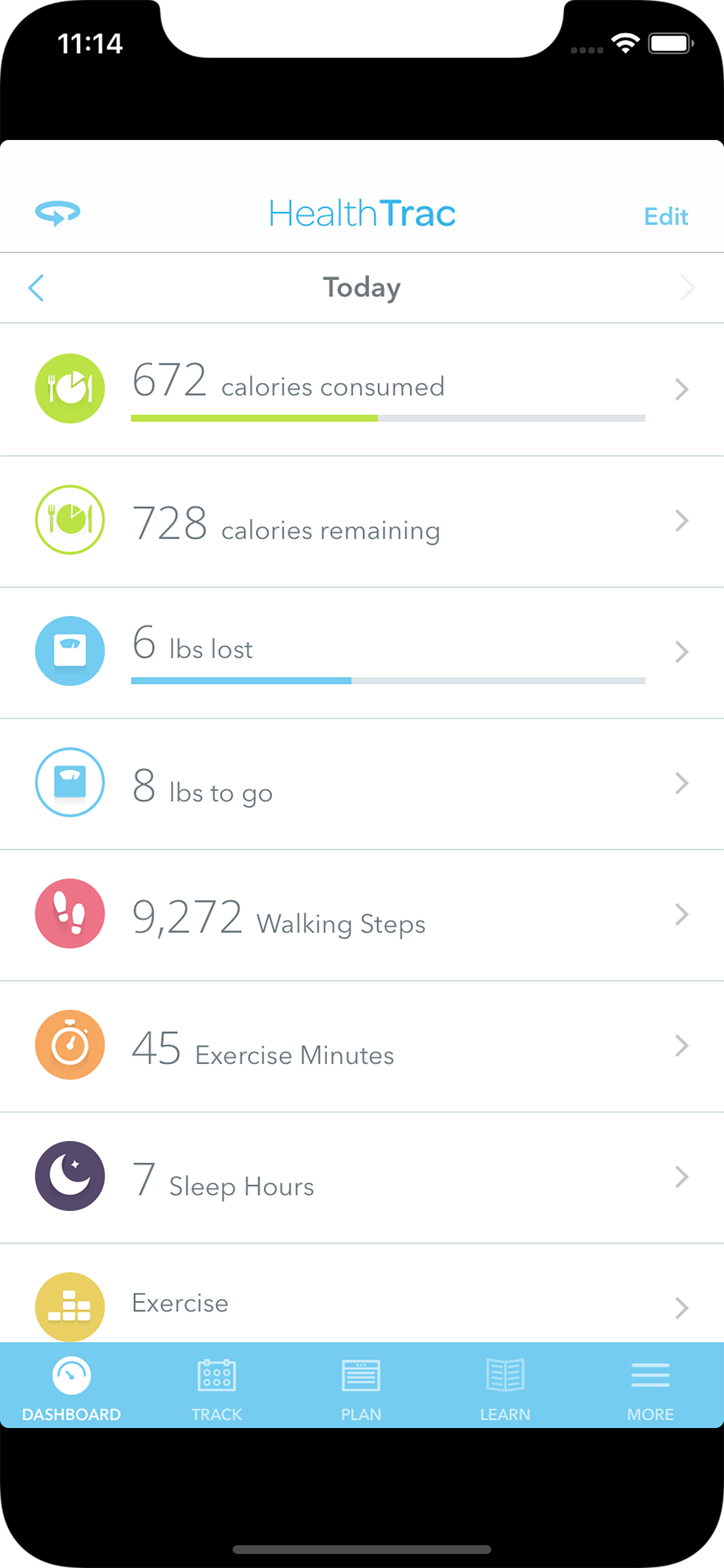Switch to the Learn tab

[x=505, y=1386]
